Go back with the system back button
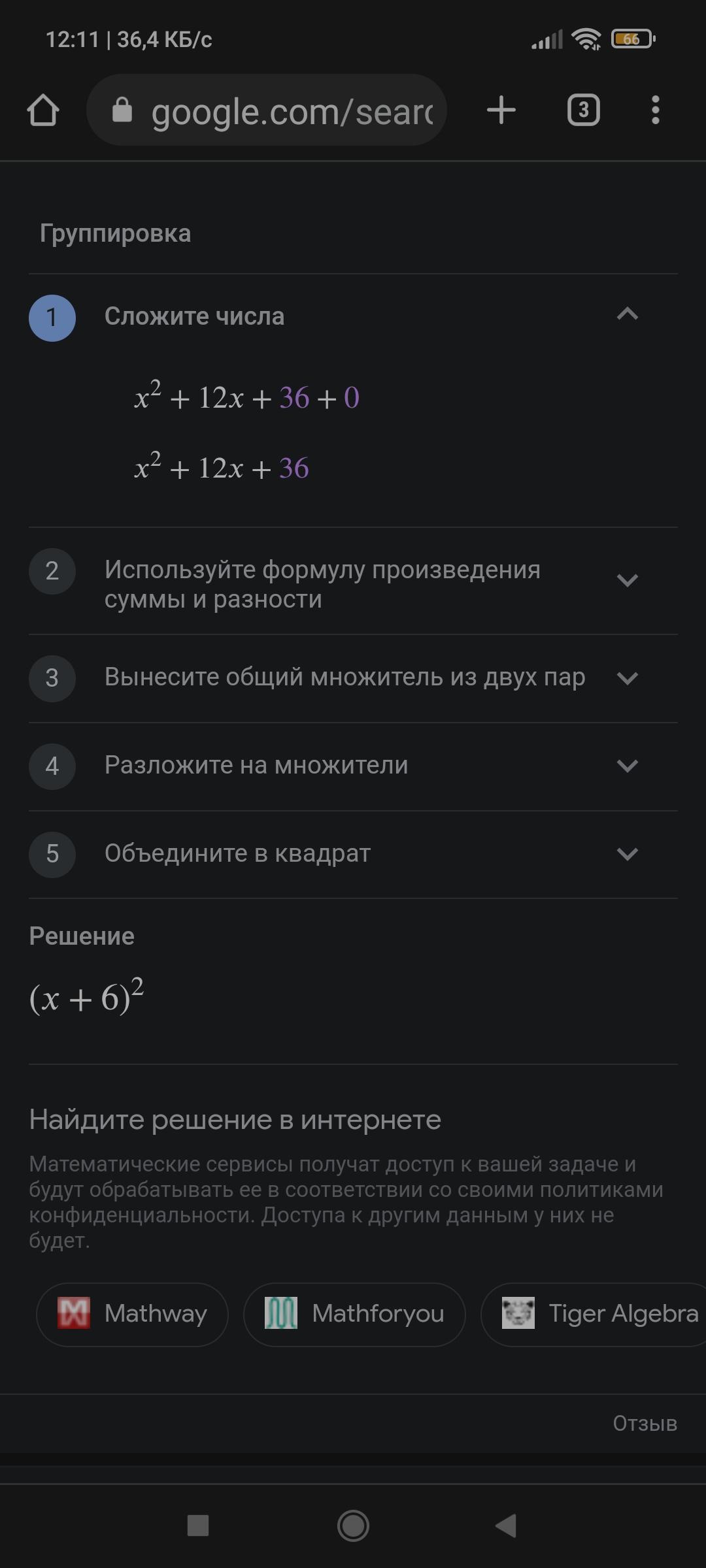This screenshot has width=706, height=1568. (506, 1526)
